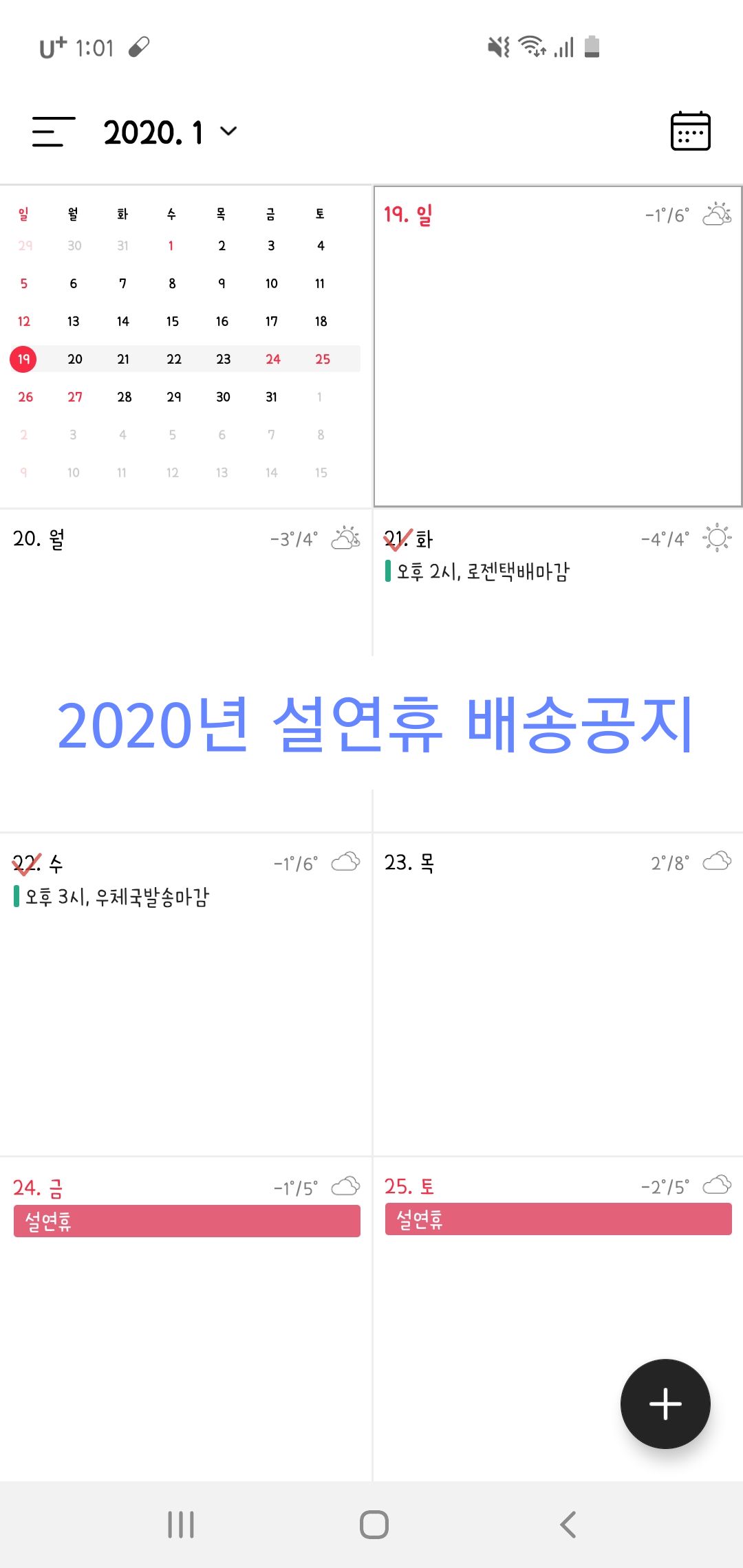Open the 오후 2시, 로젠택배마감 event
743x1568 pixels.
point(483,571)
